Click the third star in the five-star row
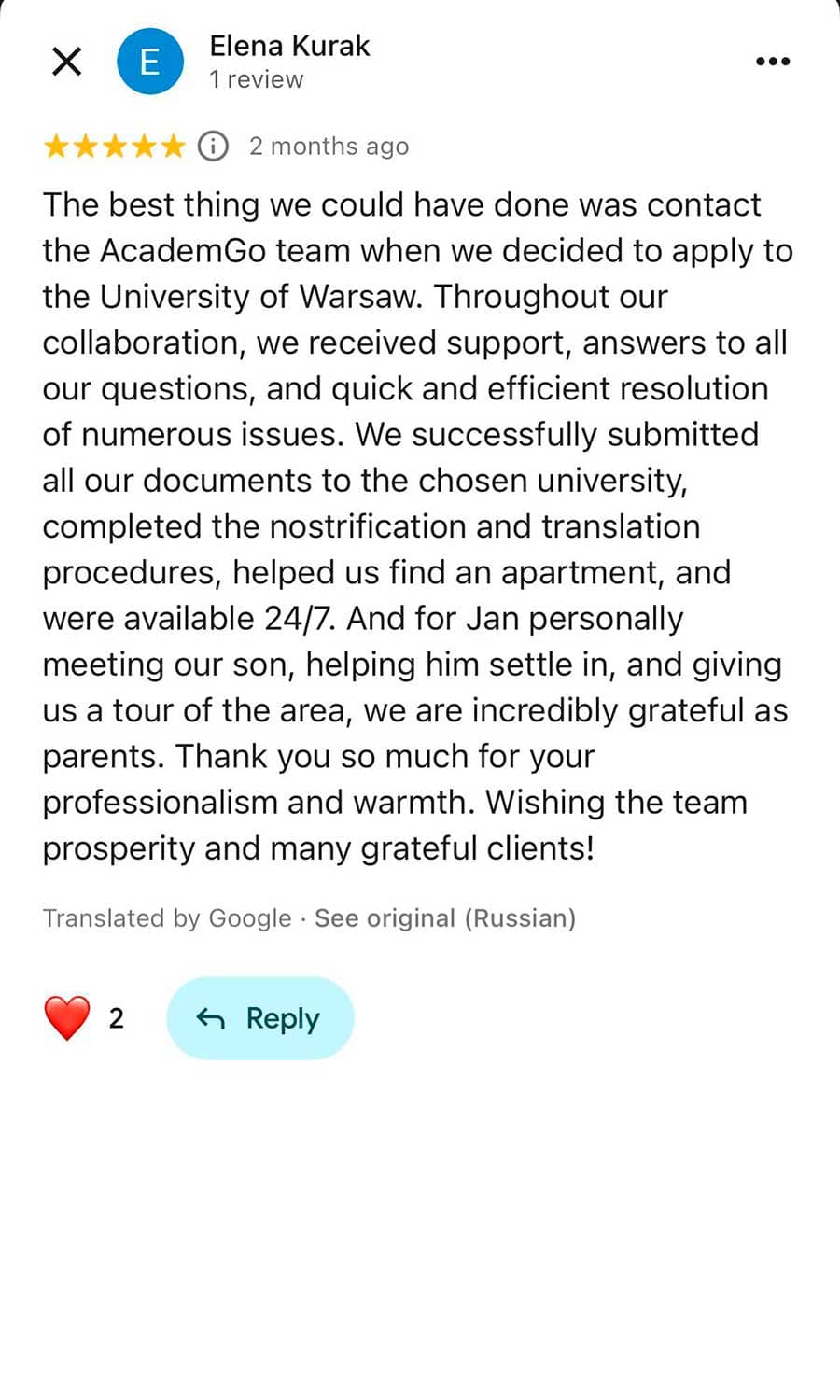This screenshot has width=840, height=1400. click(x=114, y=146)
